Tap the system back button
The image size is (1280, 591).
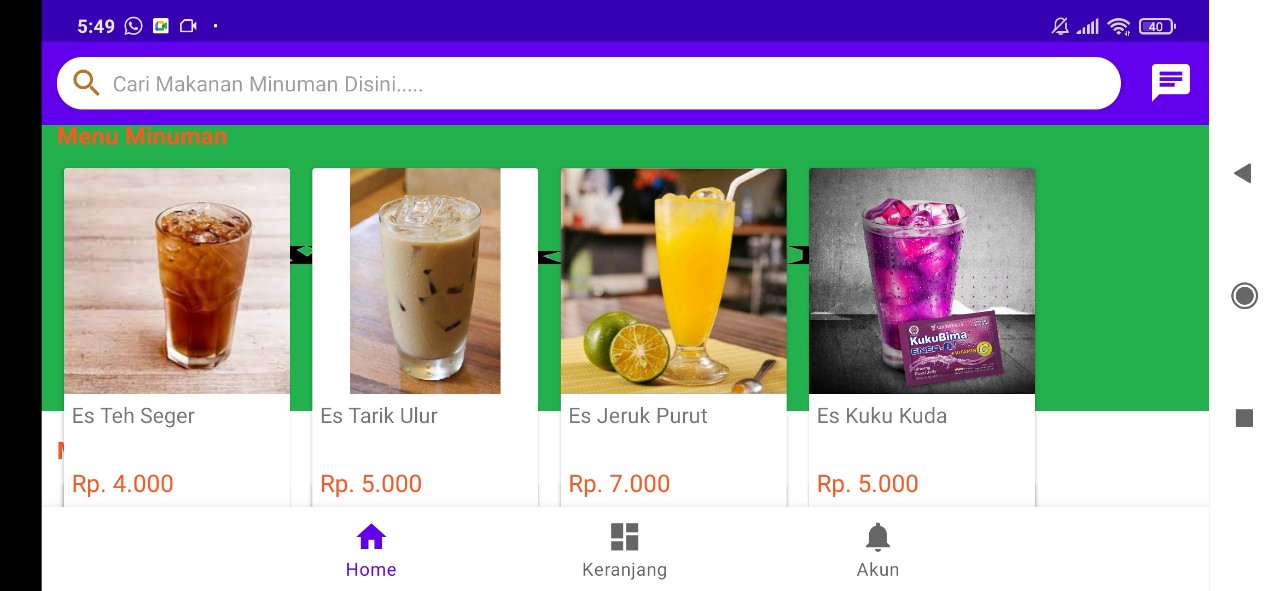(1243, 173)
